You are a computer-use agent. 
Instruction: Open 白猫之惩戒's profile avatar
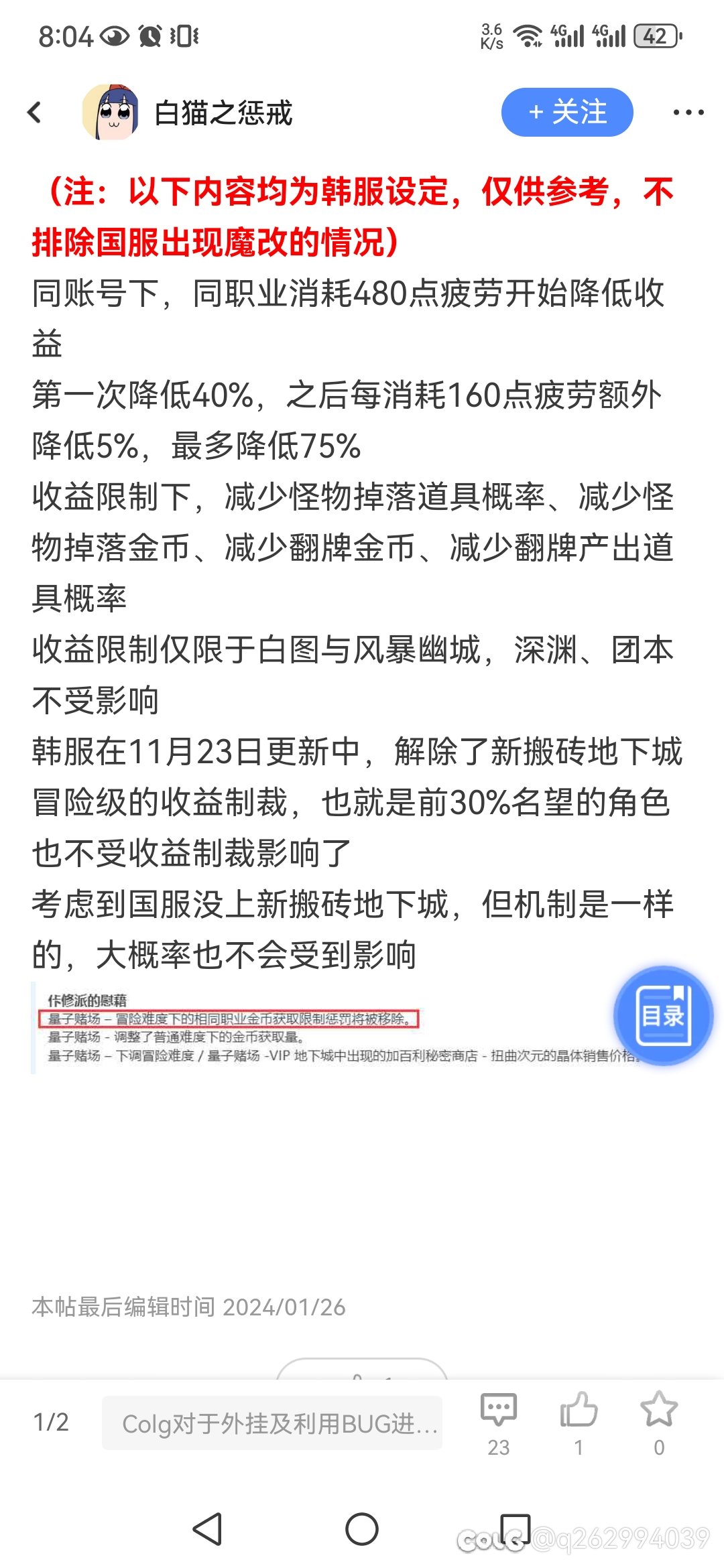(111, 113)
